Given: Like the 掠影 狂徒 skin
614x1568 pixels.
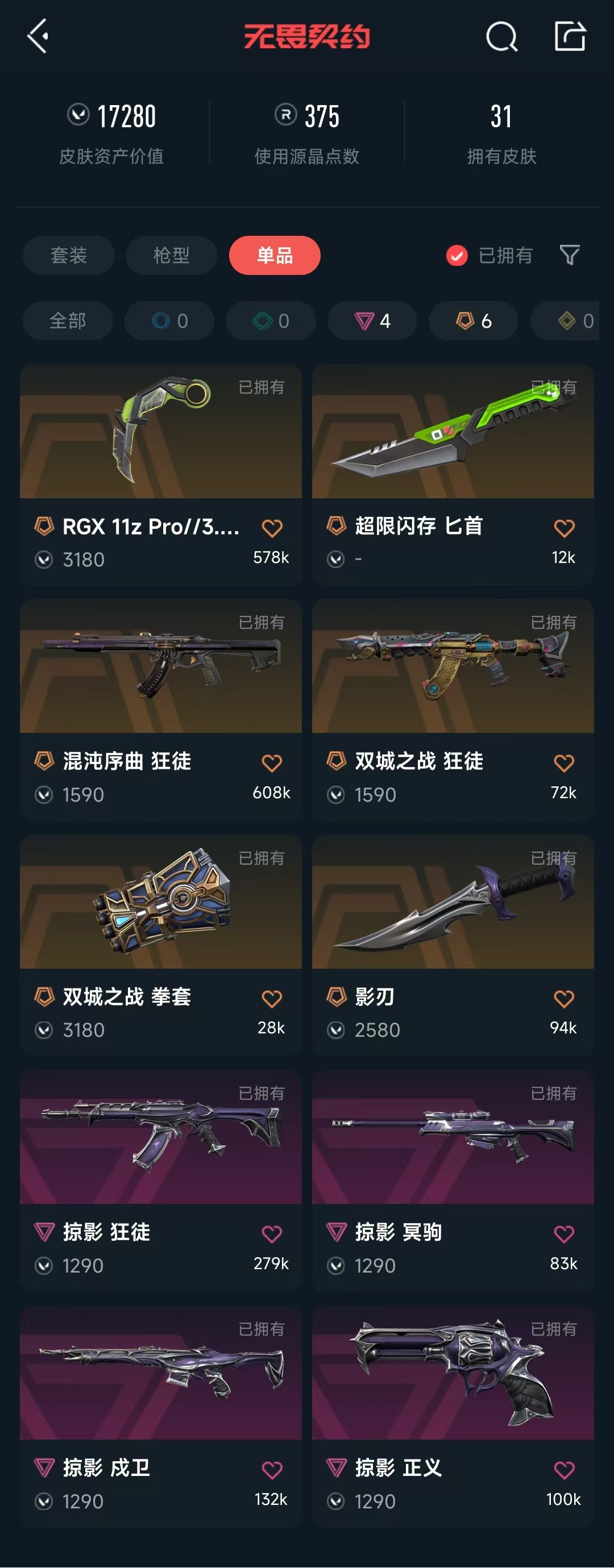Looking at the screenshot, I should pyautogui.click(x=272, y=1234).
